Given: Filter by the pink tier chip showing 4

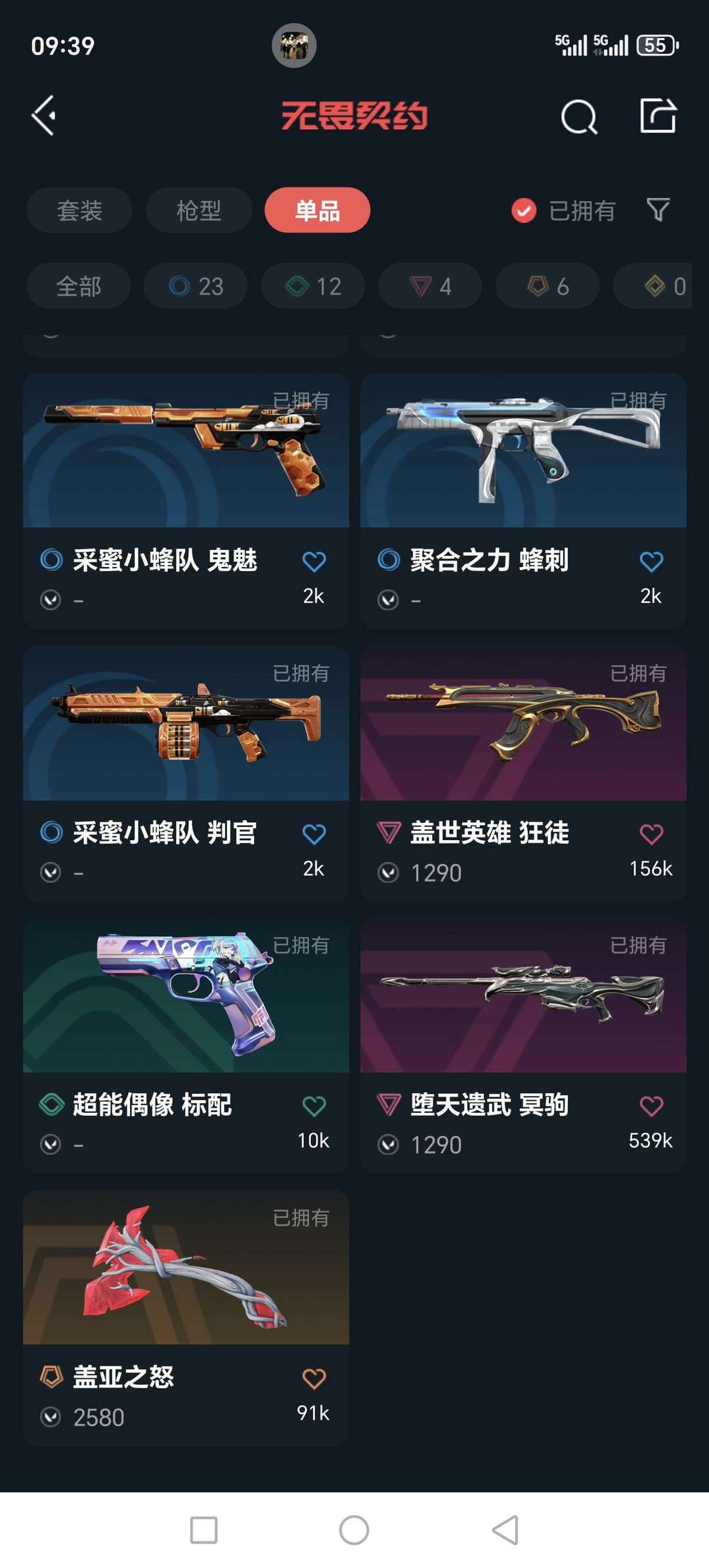Looking at the screenshot, I should click(x=430, y=286).
